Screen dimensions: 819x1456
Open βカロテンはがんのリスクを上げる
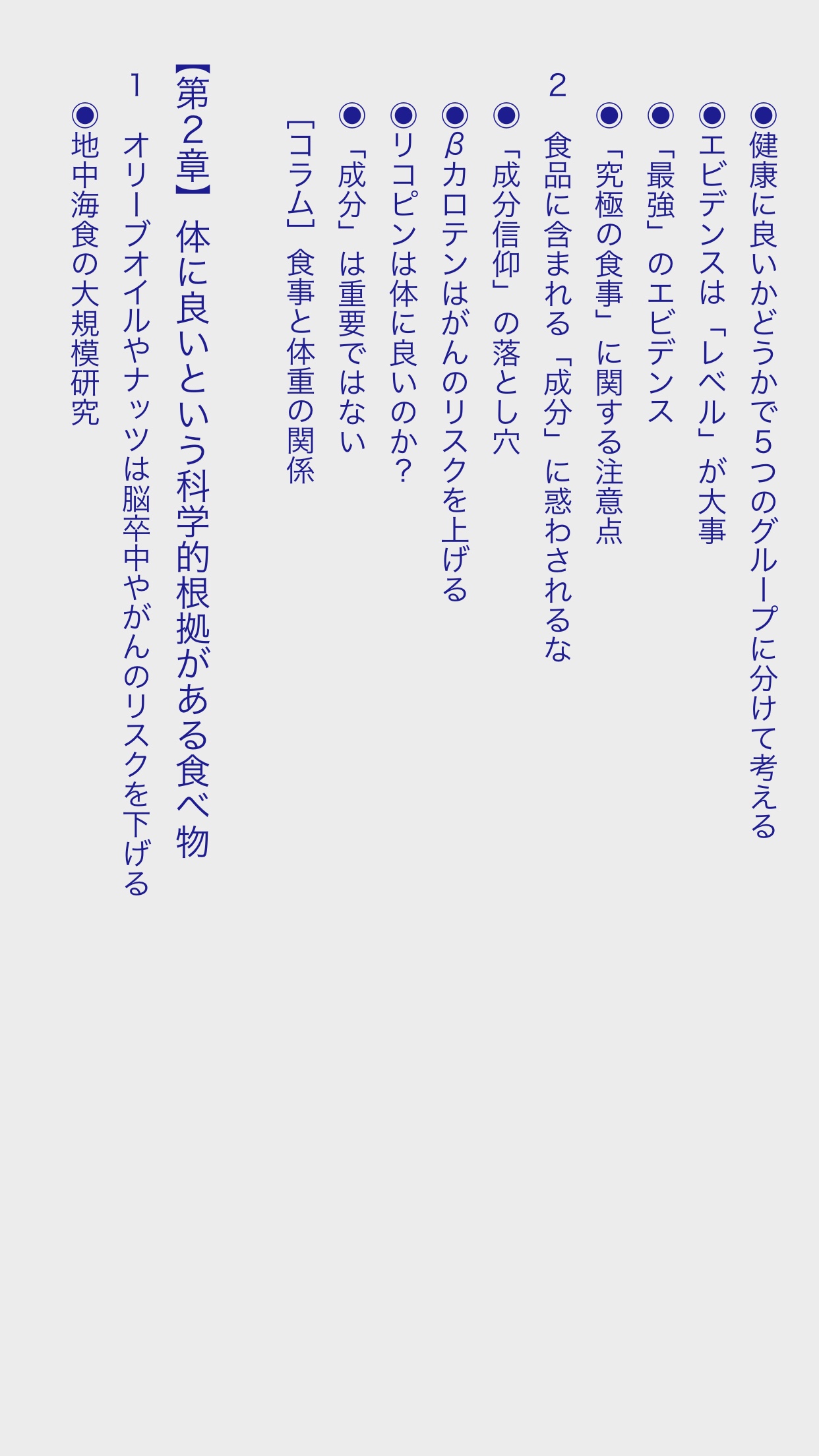pos(455,351)
